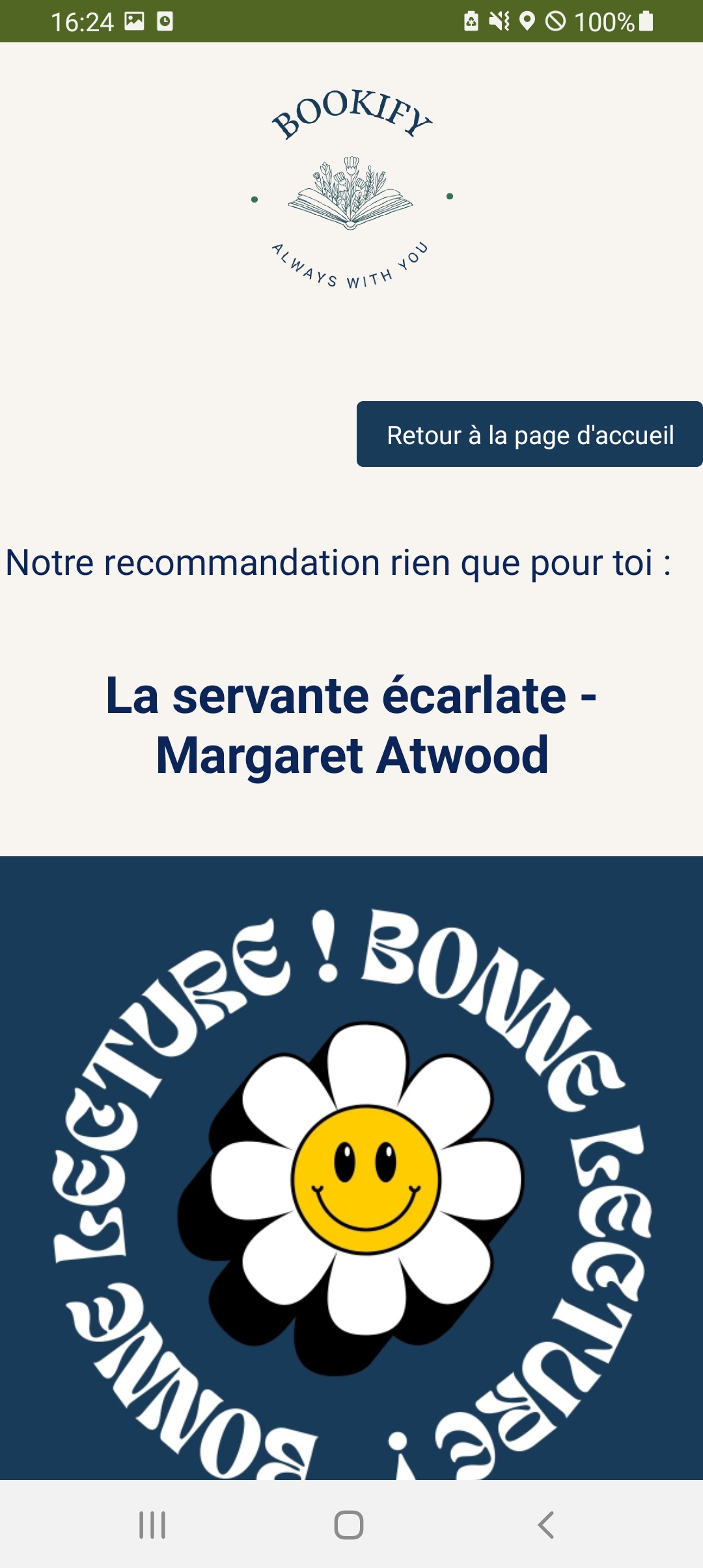Tap Retour à la page d'accueil button
This screenshot has height=1568, width=703.
click(529, 434)
